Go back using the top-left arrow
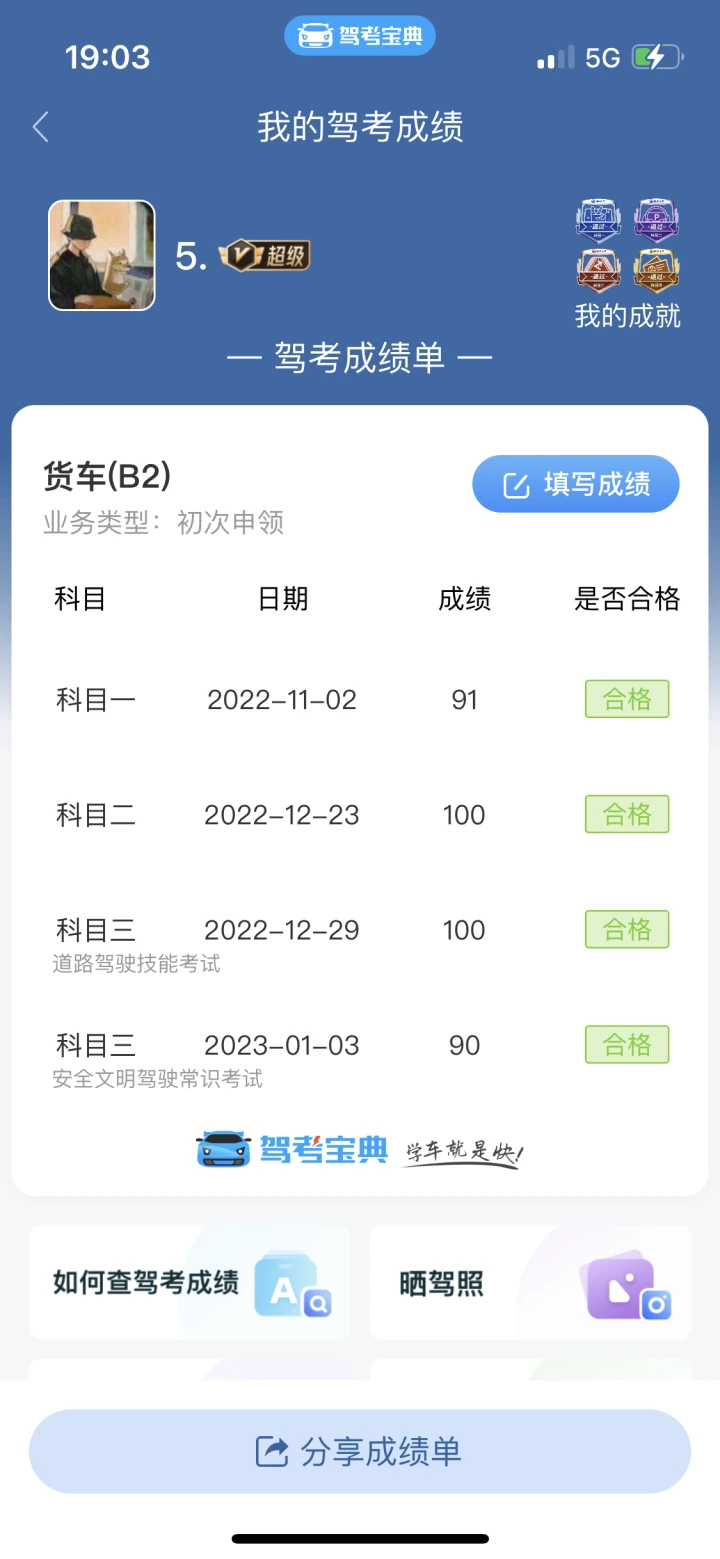This screenshot has height=1559, width=720. click(x=40, y=127)
